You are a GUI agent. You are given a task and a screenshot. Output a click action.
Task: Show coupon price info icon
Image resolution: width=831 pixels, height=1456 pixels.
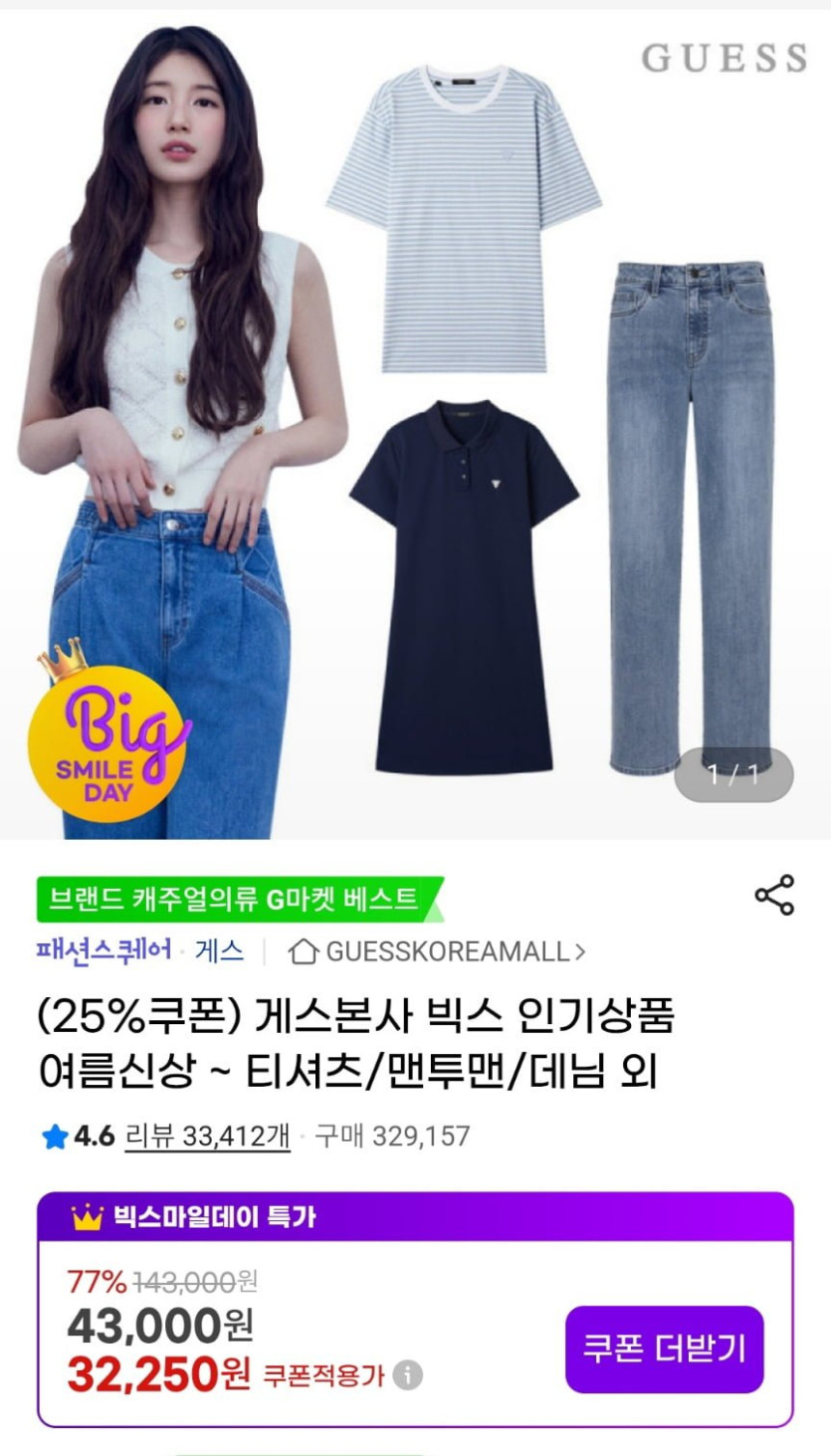pos(407,1375)
